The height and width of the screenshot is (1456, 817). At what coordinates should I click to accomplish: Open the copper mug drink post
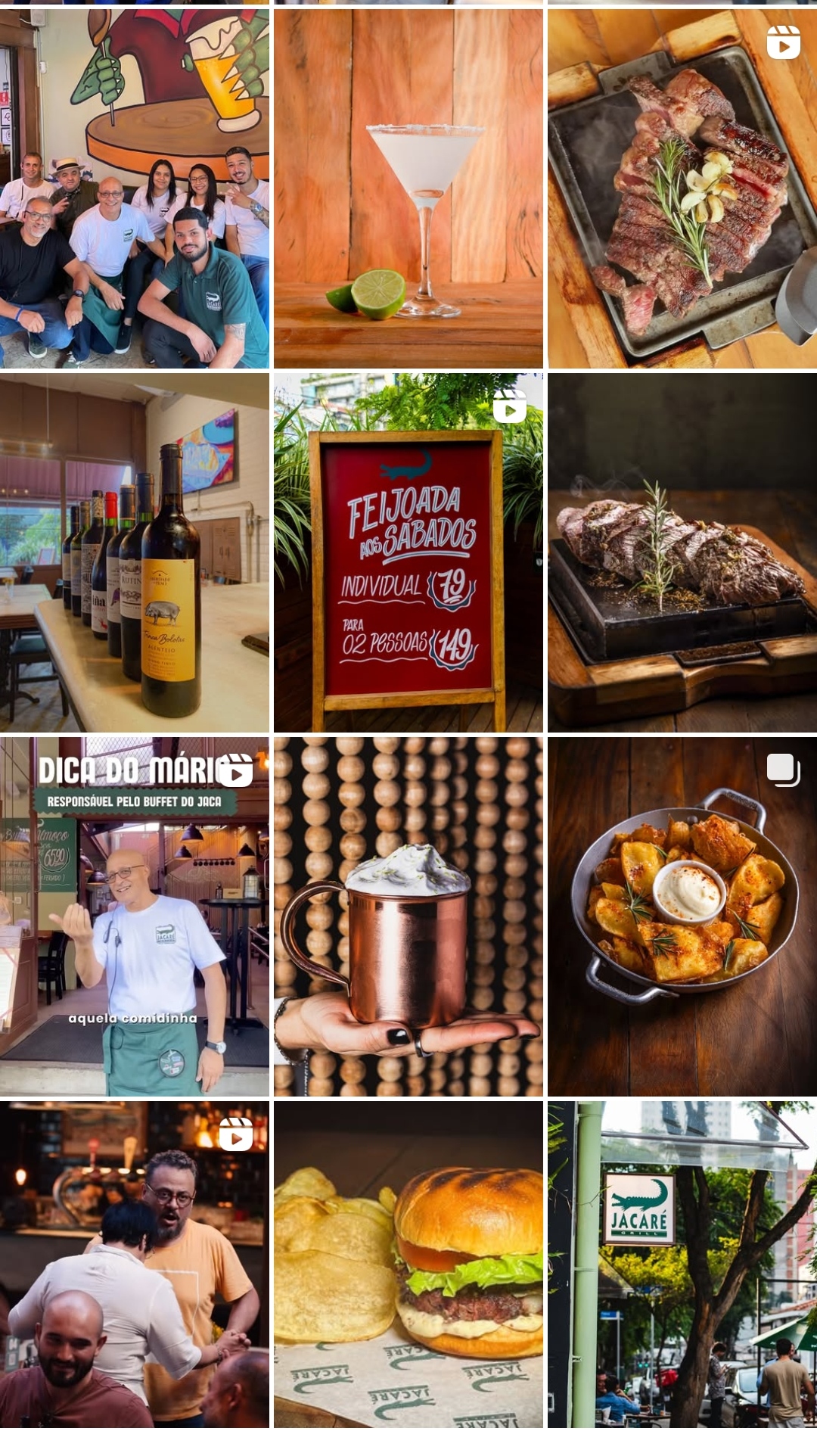408,916
